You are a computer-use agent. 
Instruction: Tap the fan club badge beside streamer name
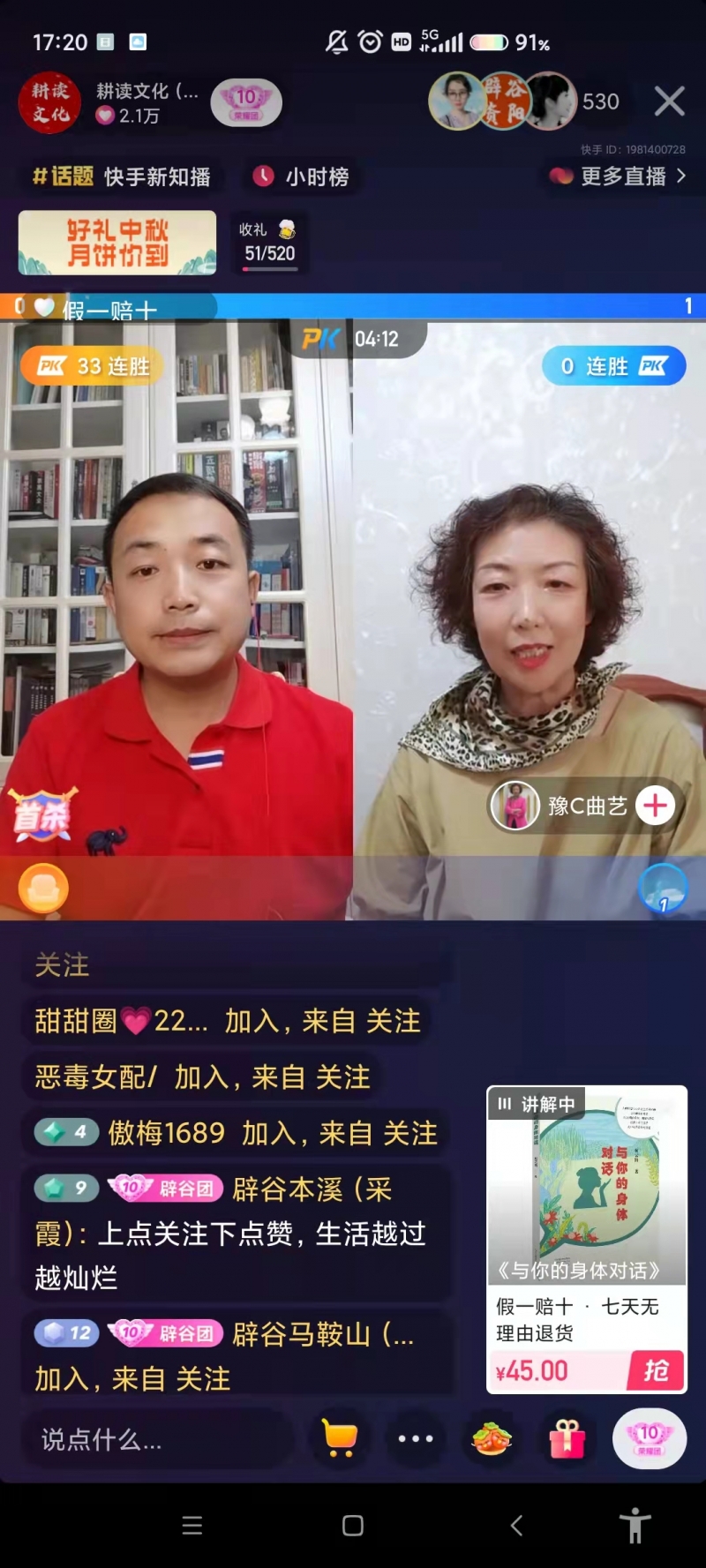[246, 102]
